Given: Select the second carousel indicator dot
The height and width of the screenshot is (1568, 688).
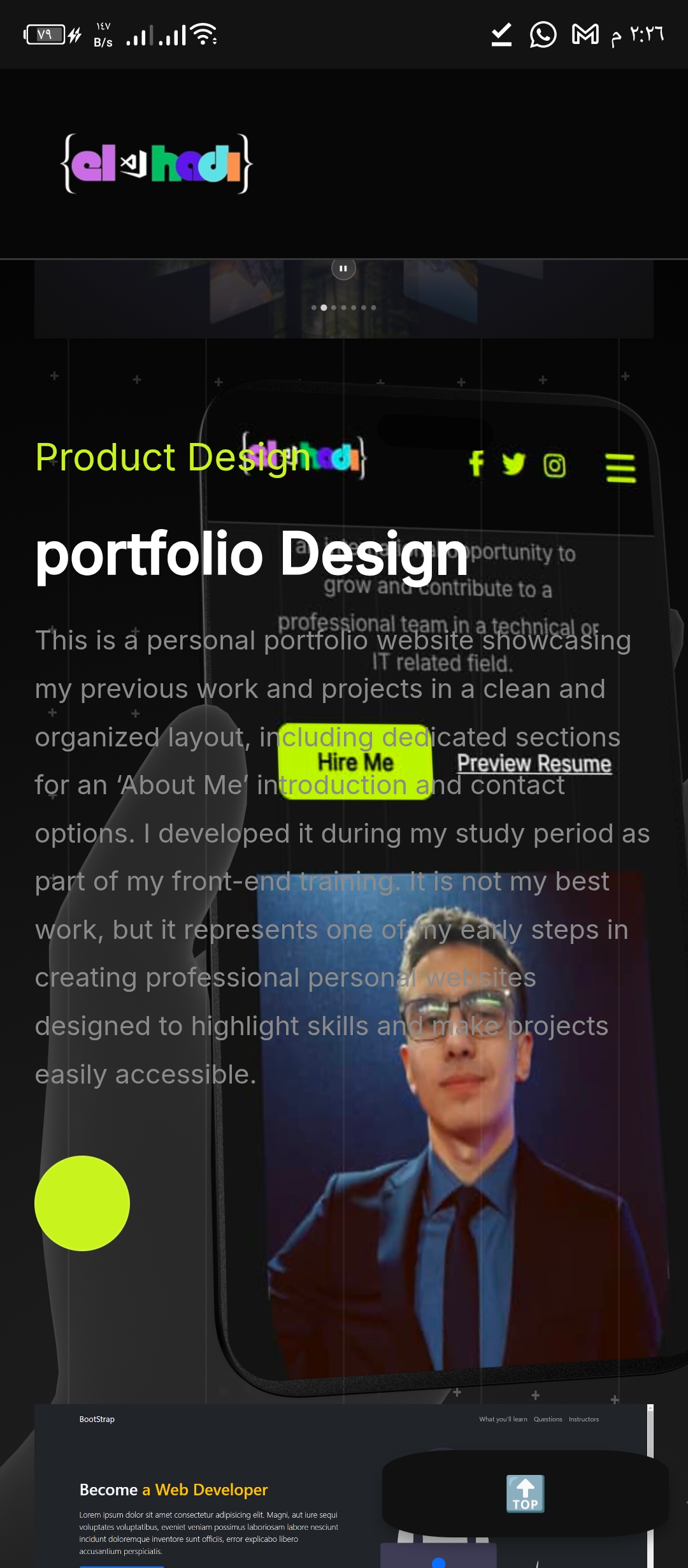Looking at the screenshot, I should tap(324, 307).
